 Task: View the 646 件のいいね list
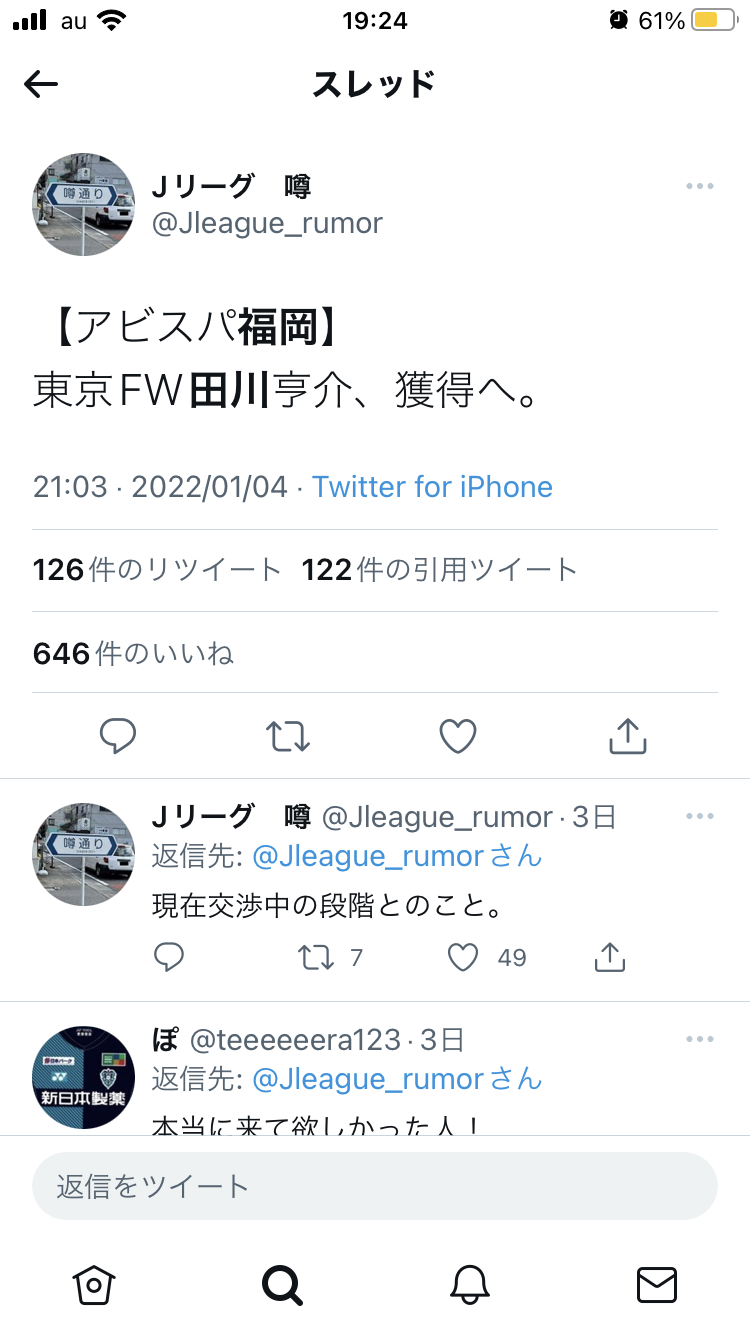133,654
